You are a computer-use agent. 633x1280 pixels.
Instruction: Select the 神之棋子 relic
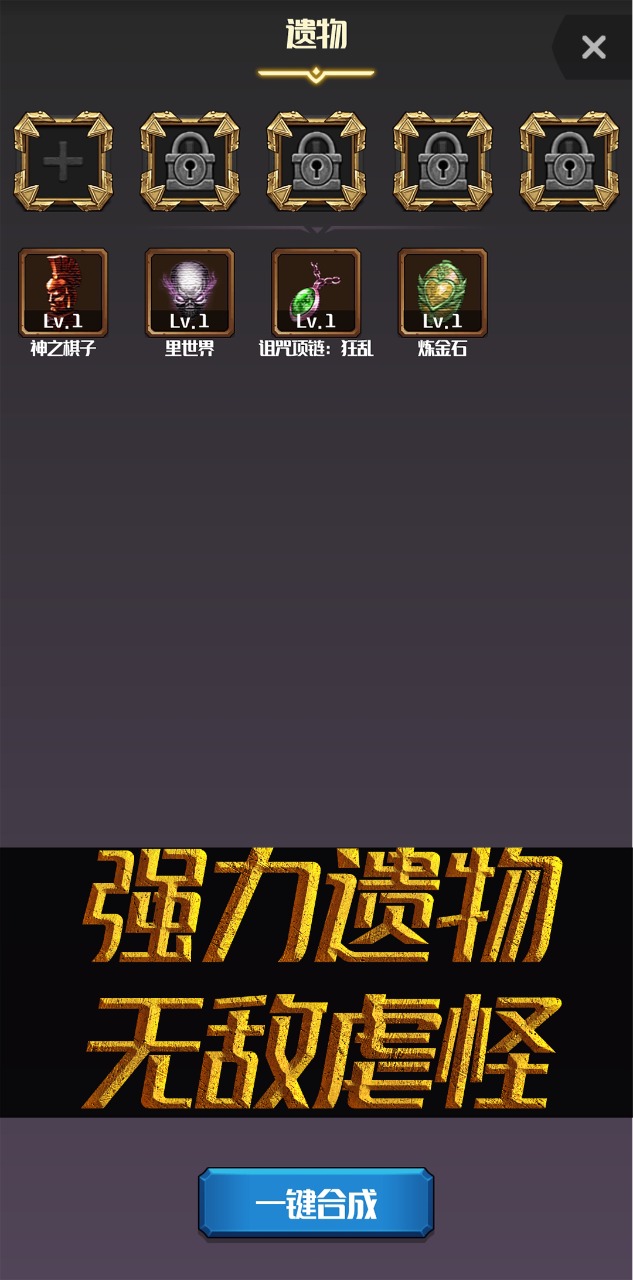click(x=63, y=293)
